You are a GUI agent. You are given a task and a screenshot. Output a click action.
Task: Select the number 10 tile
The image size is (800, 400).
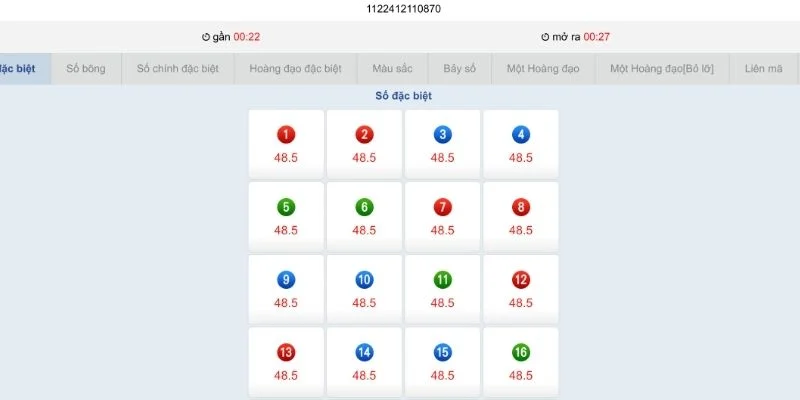(x=364, y=289)
